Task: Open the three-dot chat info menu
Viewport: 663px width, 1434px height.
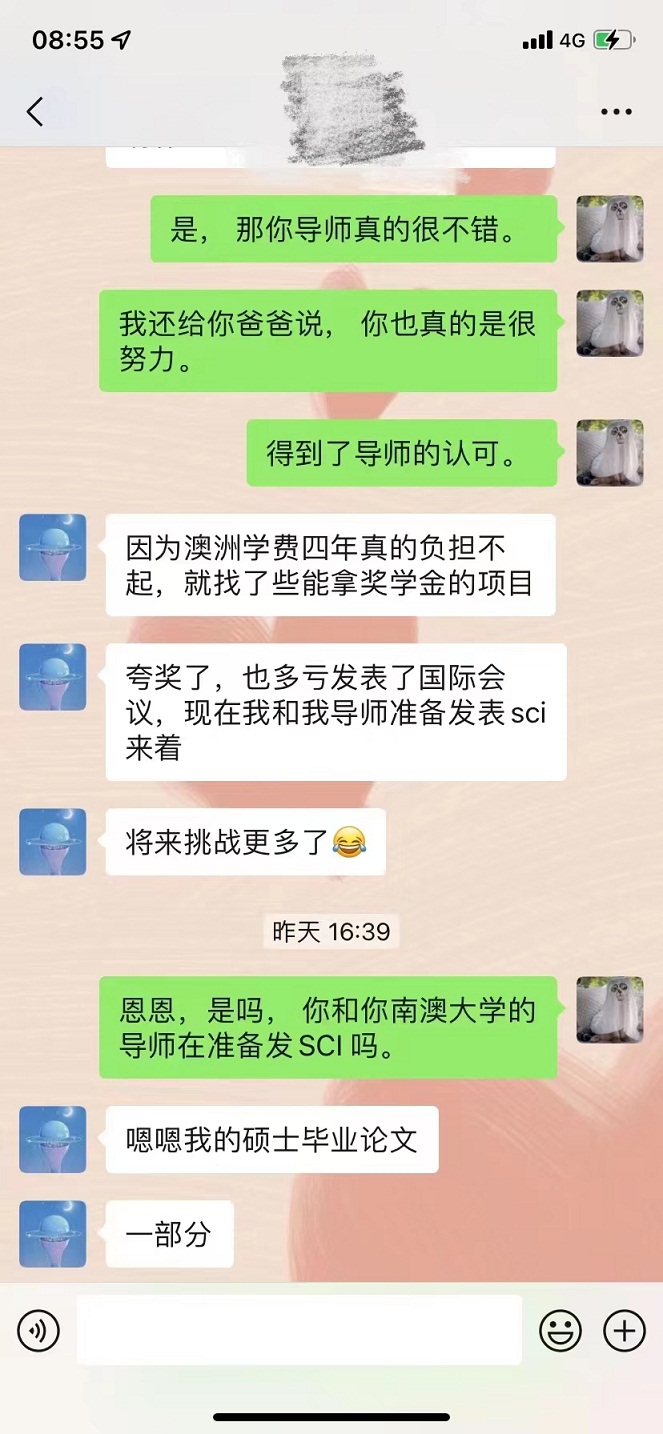Action: click(x=616, y=112)
